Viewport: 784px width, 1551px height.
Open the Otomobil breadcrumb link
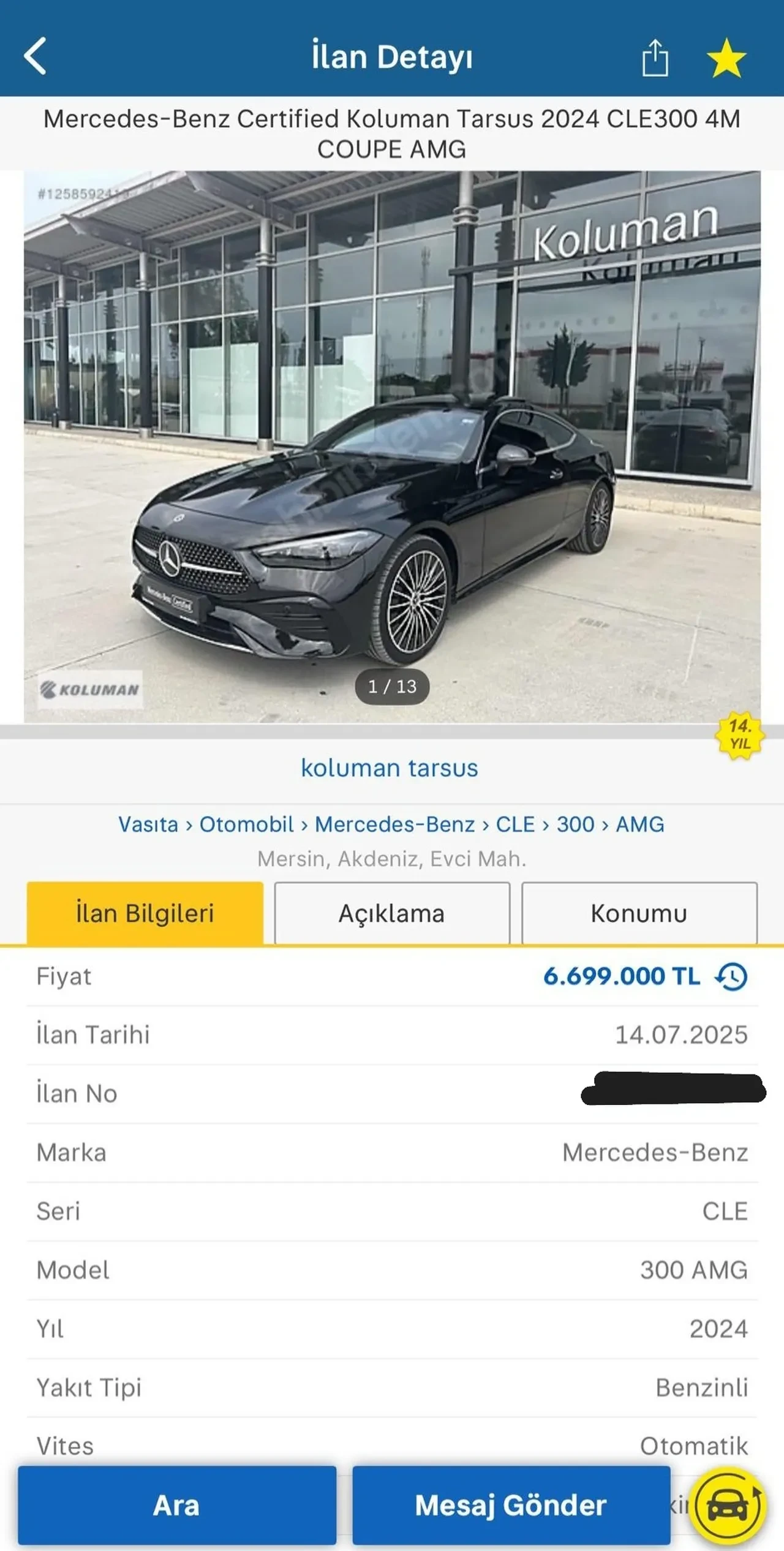[246, 825]
